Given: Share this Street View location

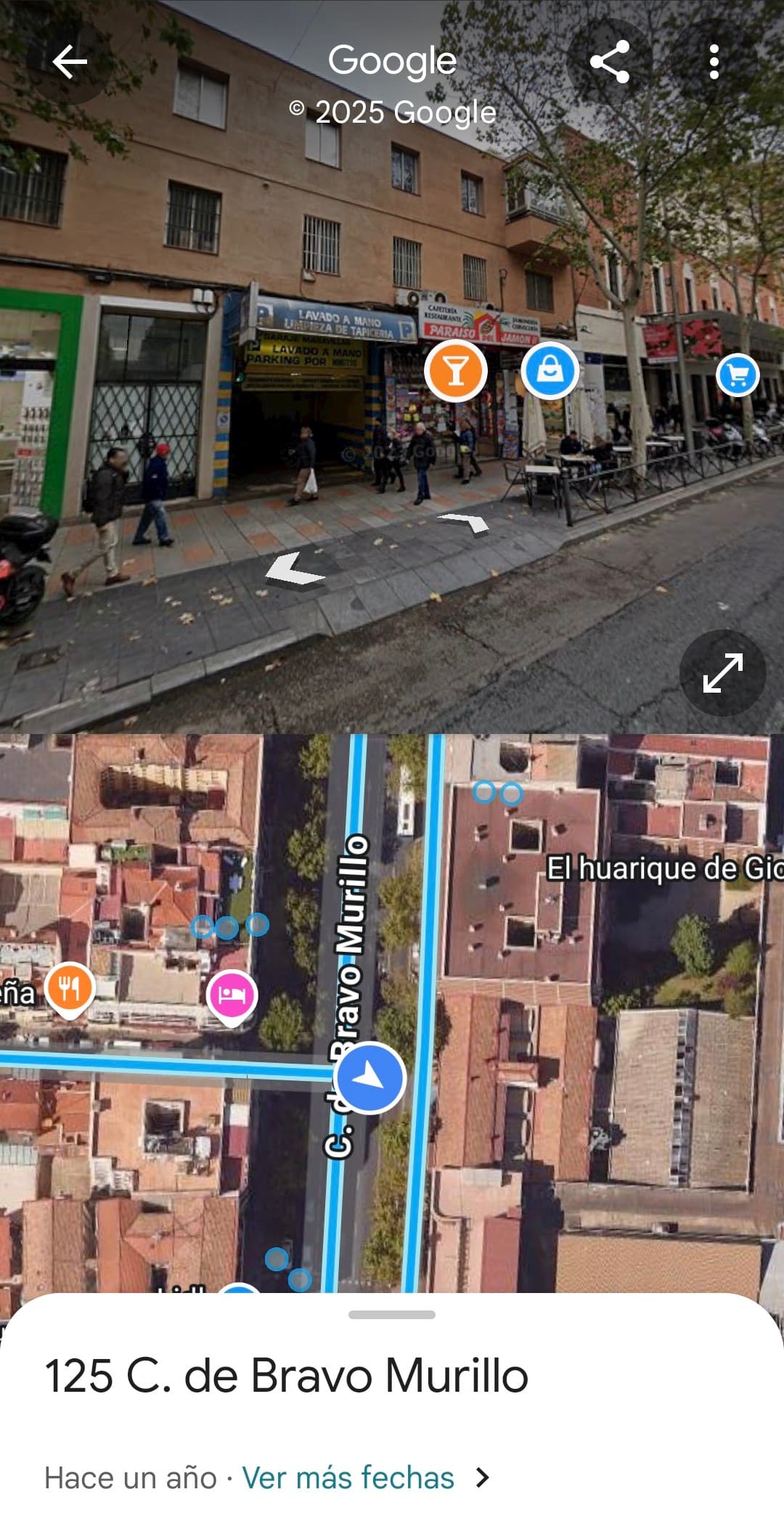Looking at the screenshot, I should coord(610,62).
